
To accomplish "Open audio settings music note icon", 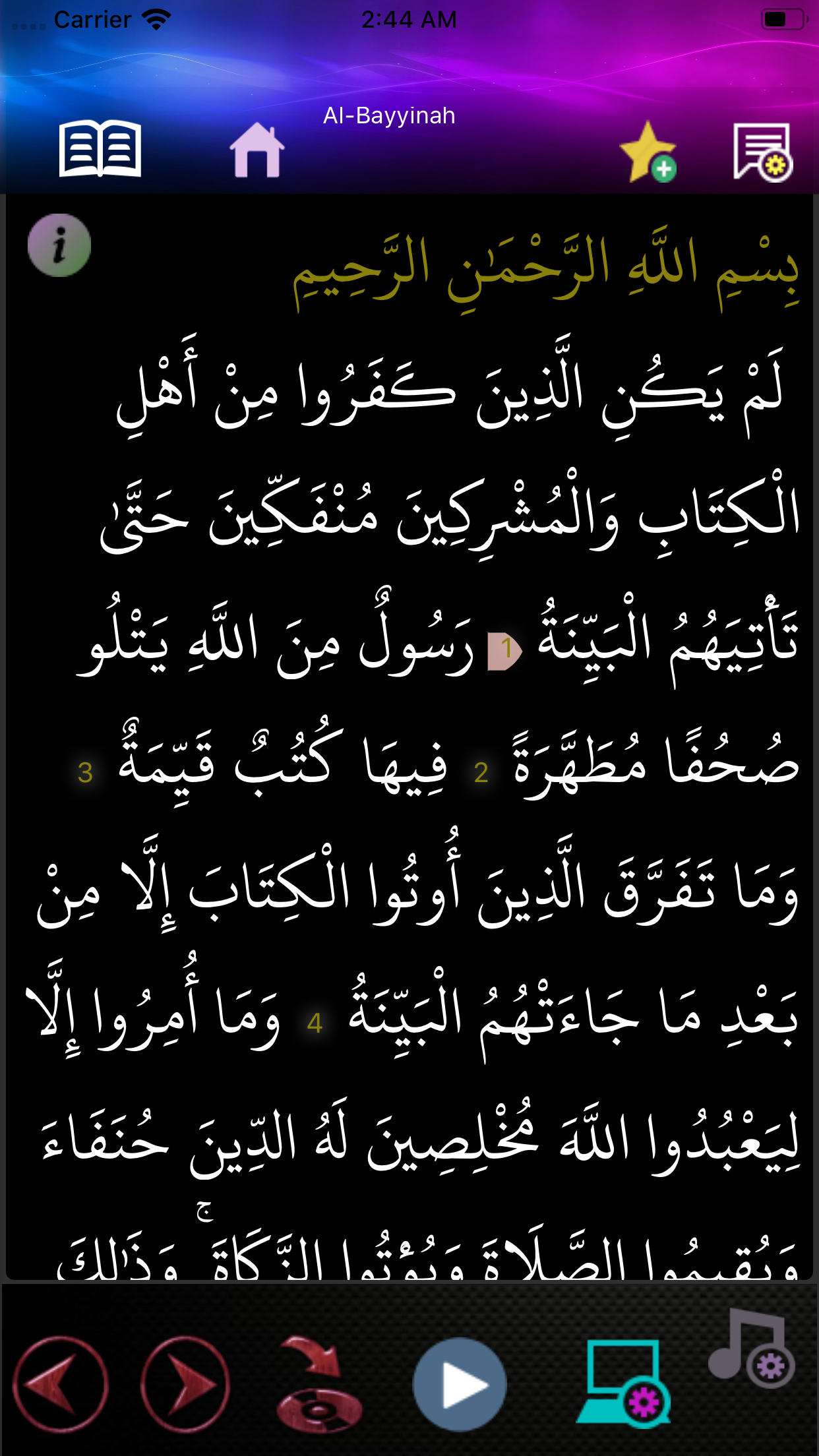I will pyautogui.click(x=752, y=1349).
